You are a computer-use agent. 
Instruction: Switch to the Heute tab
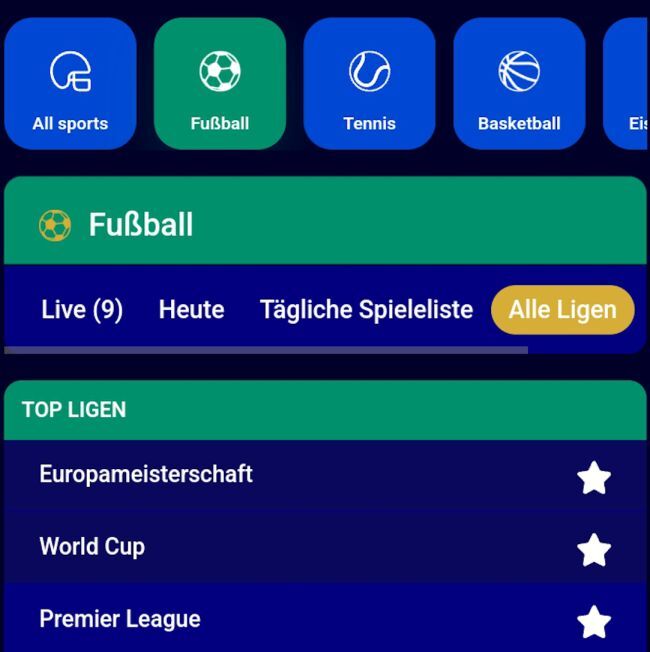(x=191, y=310)
